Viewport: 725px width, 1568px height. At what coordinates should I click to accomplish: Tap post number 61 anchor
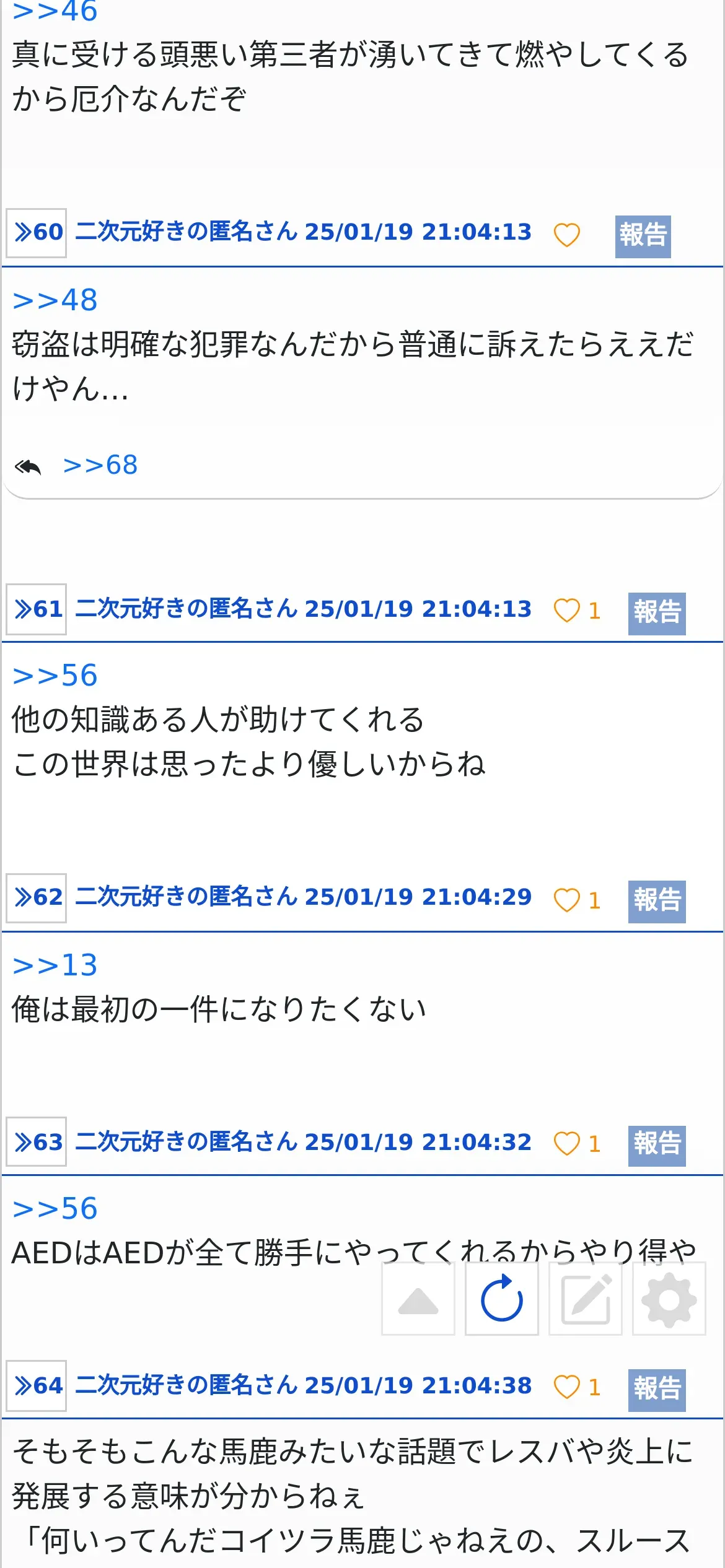(x=37, y=609)
